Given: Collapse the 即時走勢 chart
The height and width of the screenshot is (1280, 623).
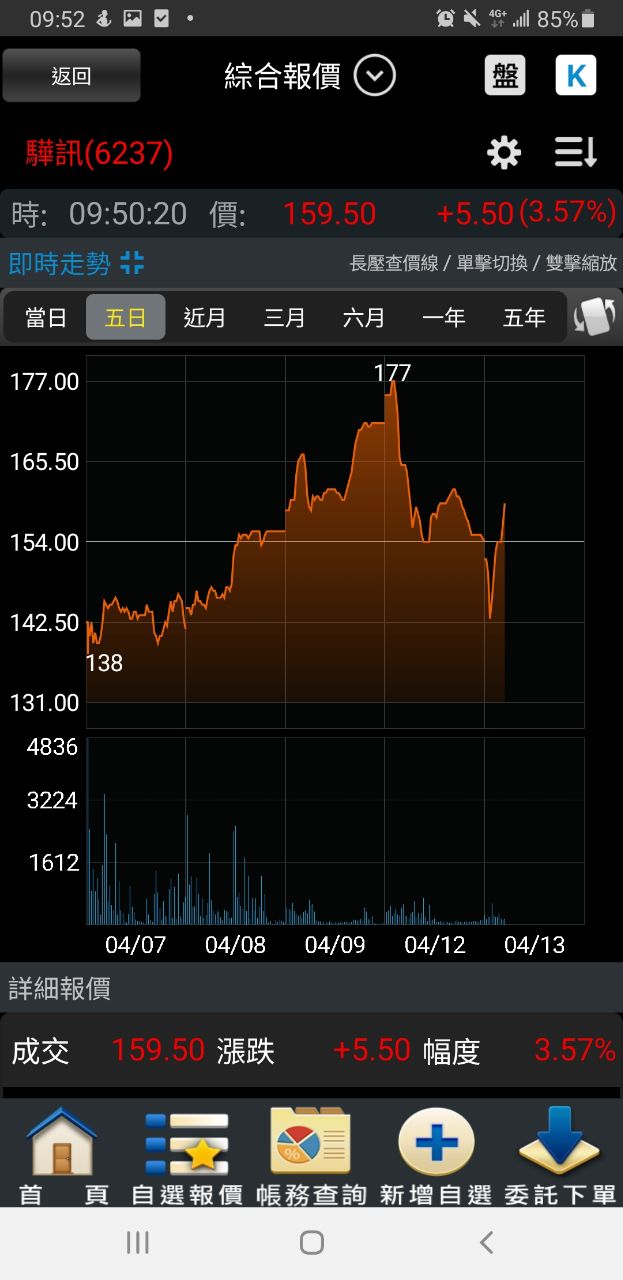Looking at the screenshot, I should (x=132, y=263).
